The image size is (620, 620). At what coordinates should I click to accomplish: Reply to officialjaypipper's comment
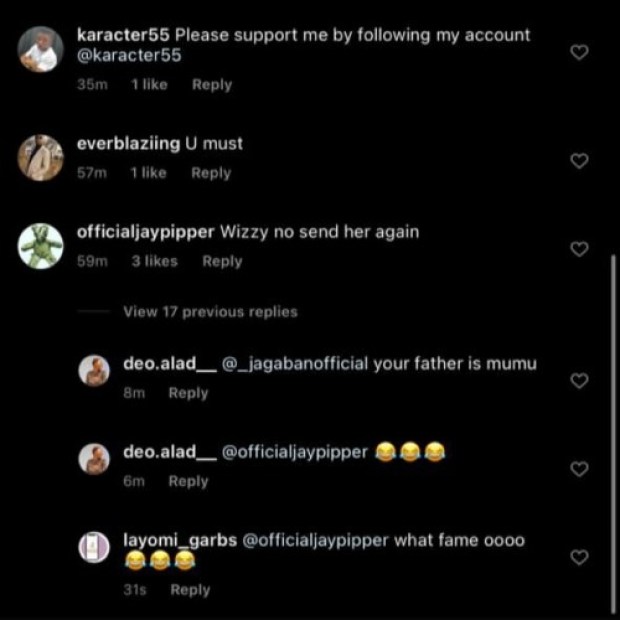[222, 261]
